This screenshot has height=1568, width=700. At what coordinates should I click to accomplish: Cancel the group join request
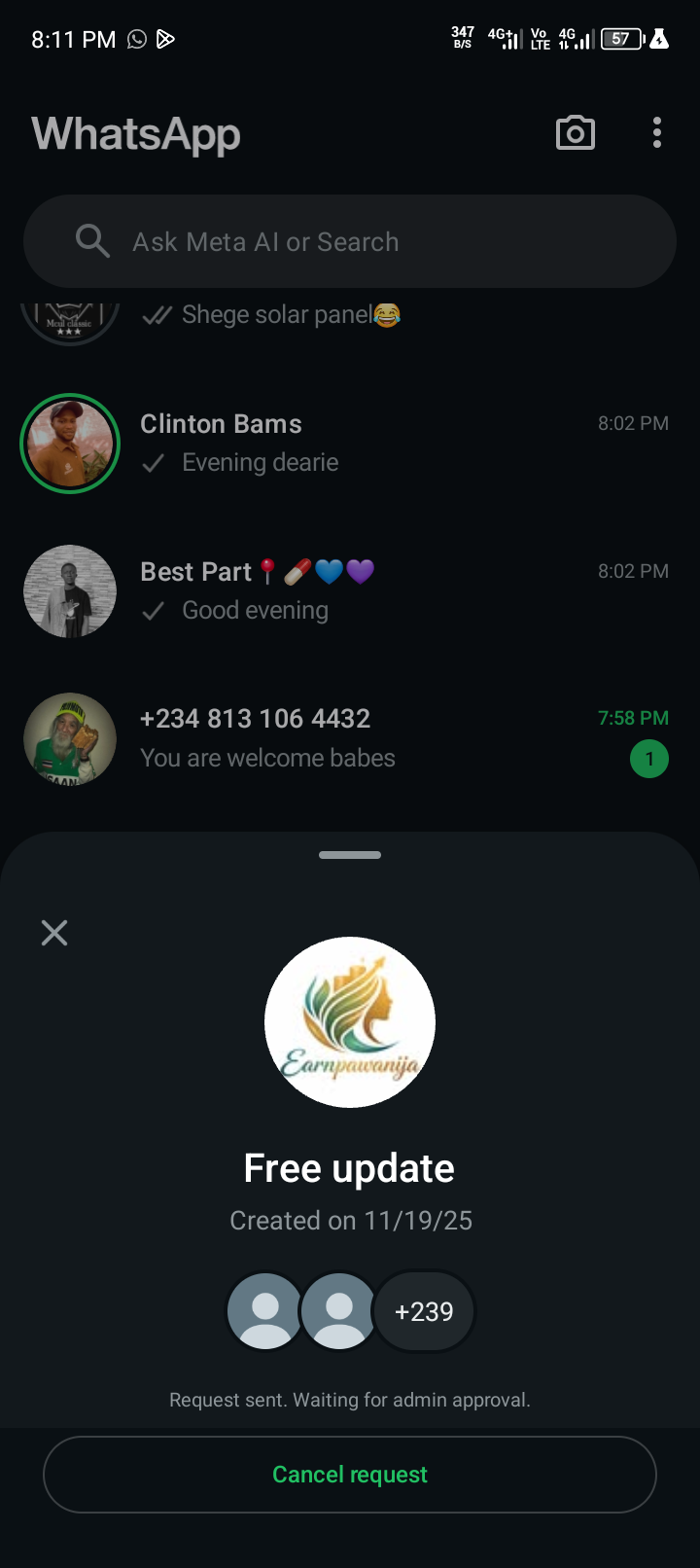pos(350,1474)
